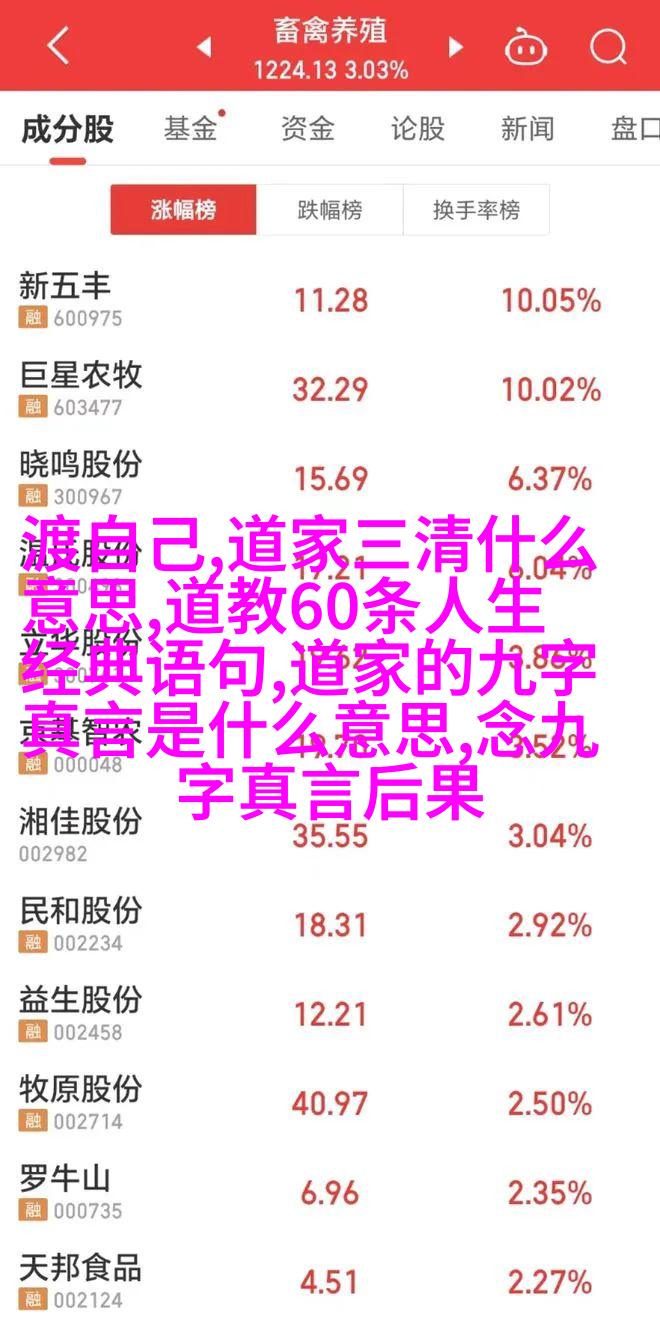Screen dimensions: 660x1321
Task: Switch to the previous sector with left triangle
Action: pos(204,46)
